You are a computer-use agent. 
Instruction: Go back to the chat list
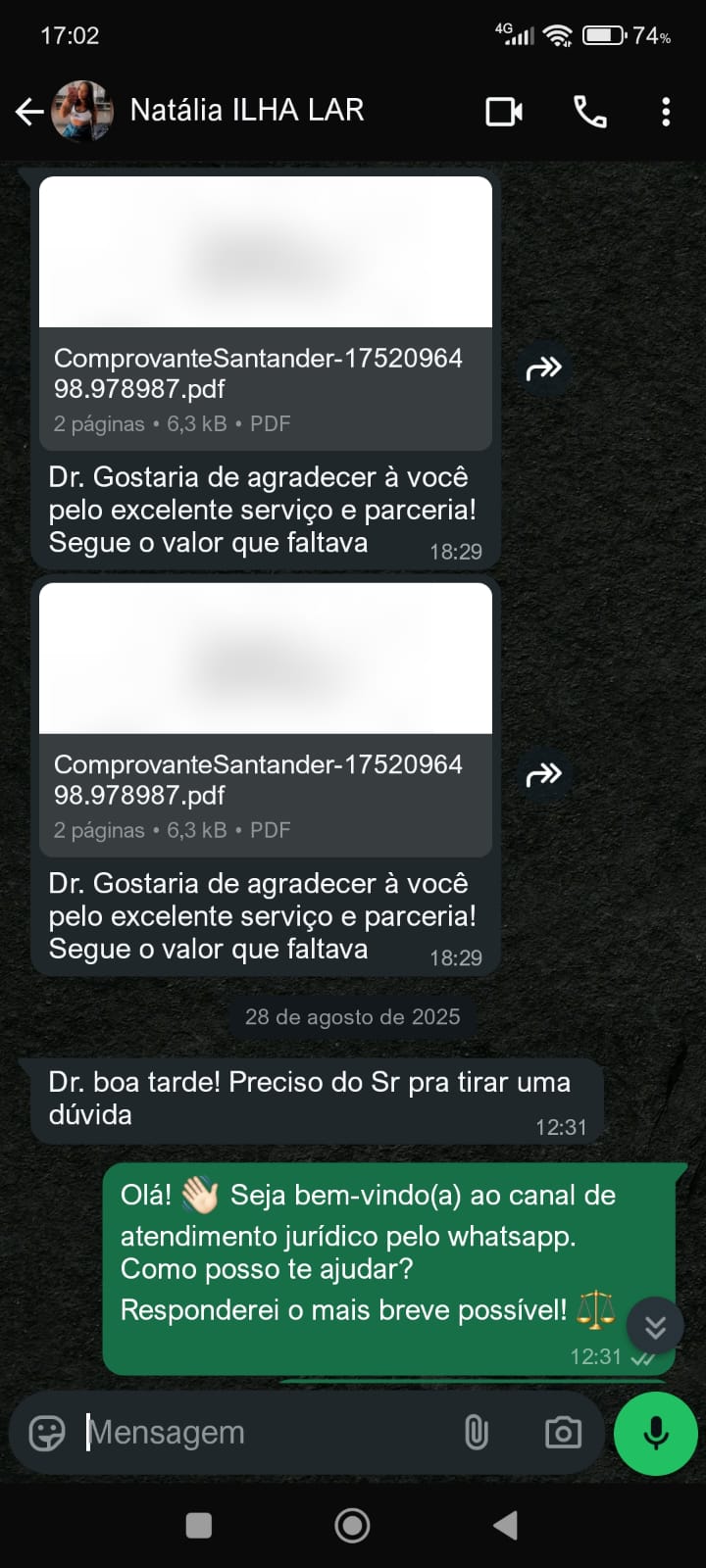29,112
